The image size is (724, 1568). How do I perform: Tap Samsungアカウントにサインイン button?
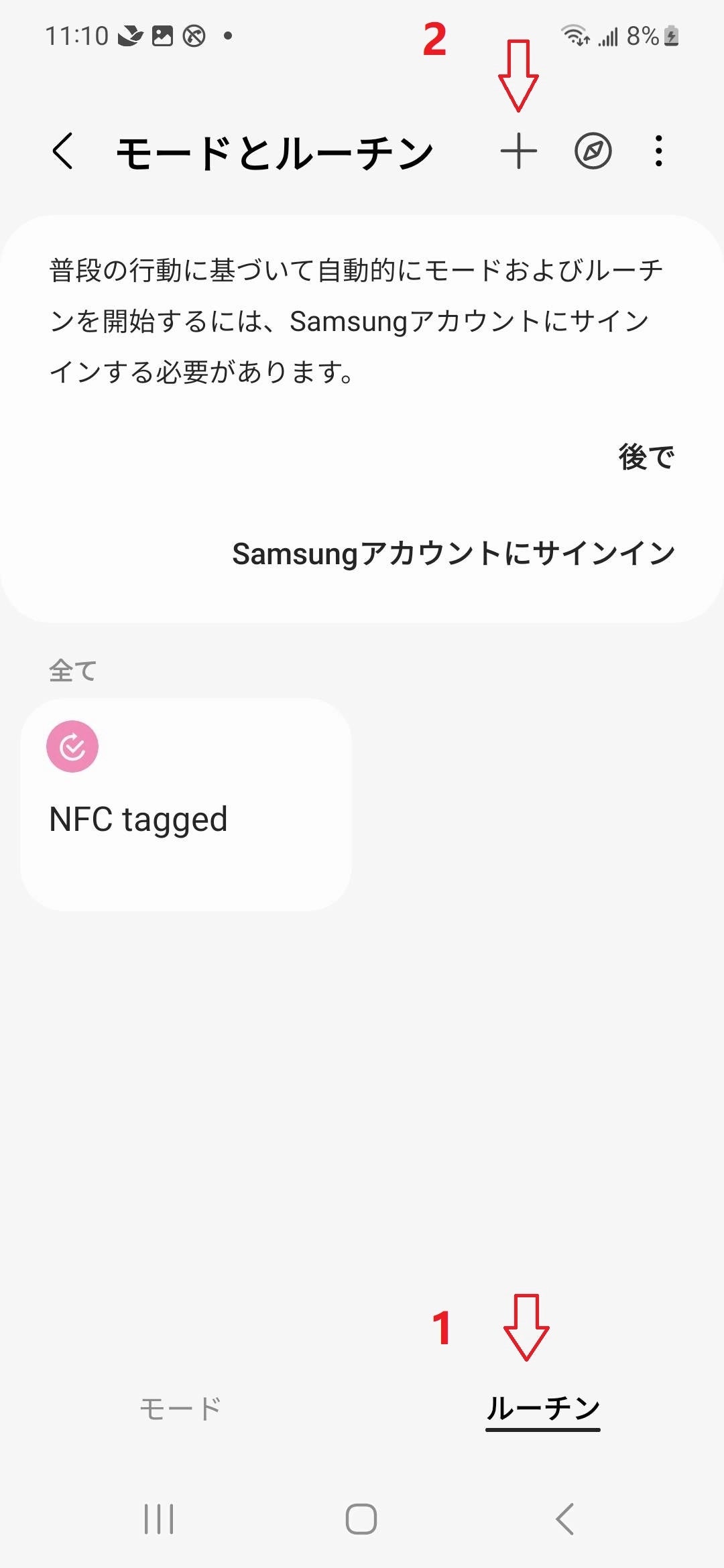[453, 554]
